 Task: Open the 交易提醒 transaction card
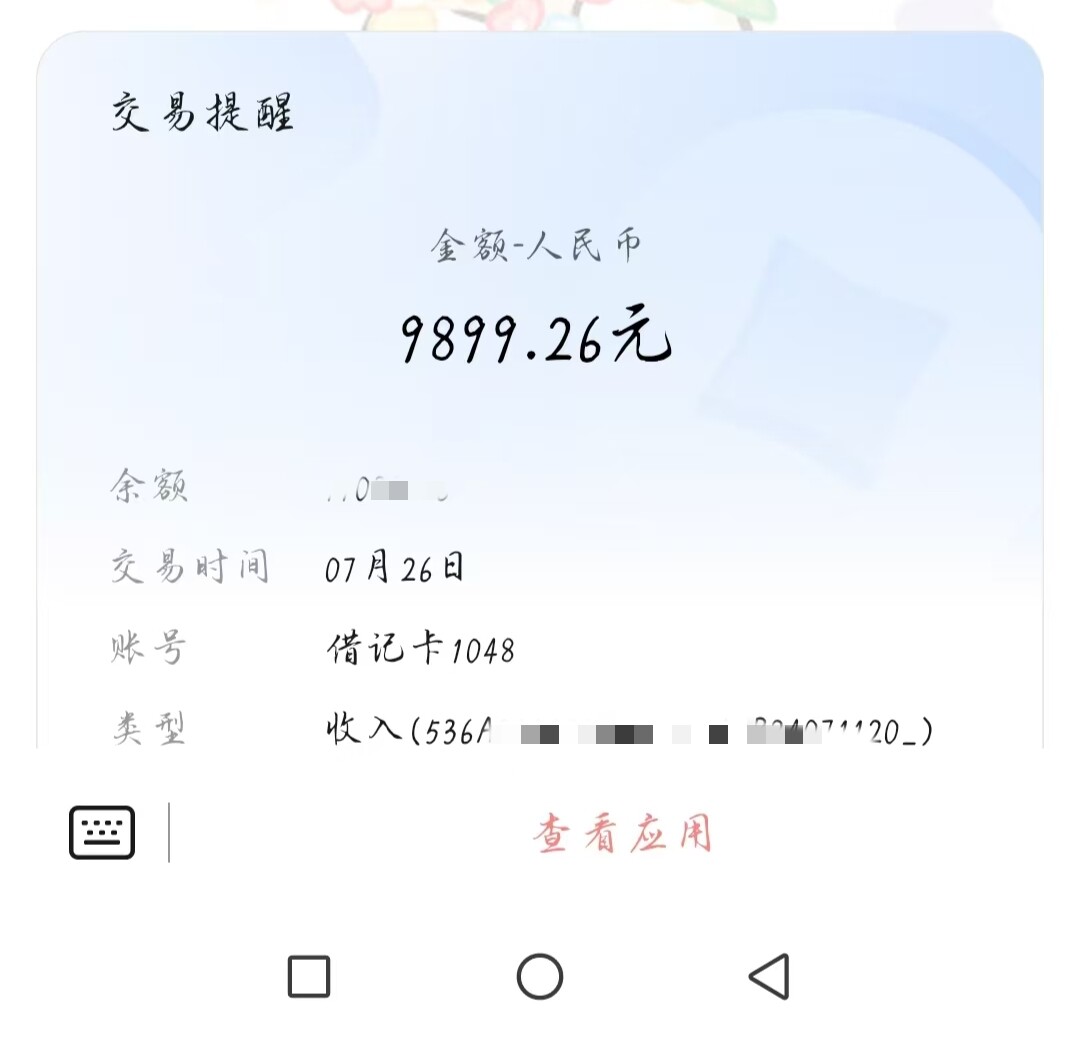pyautogui.click(x=540, y=400)
